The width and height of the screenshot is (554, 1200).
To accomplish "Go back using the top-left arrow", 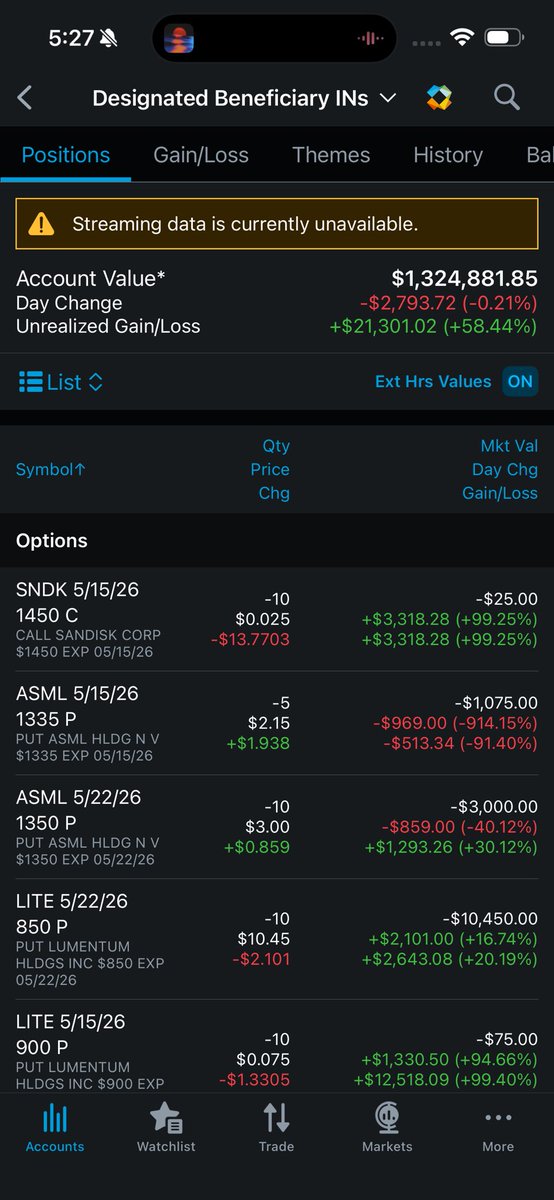I will coord(25,97).
